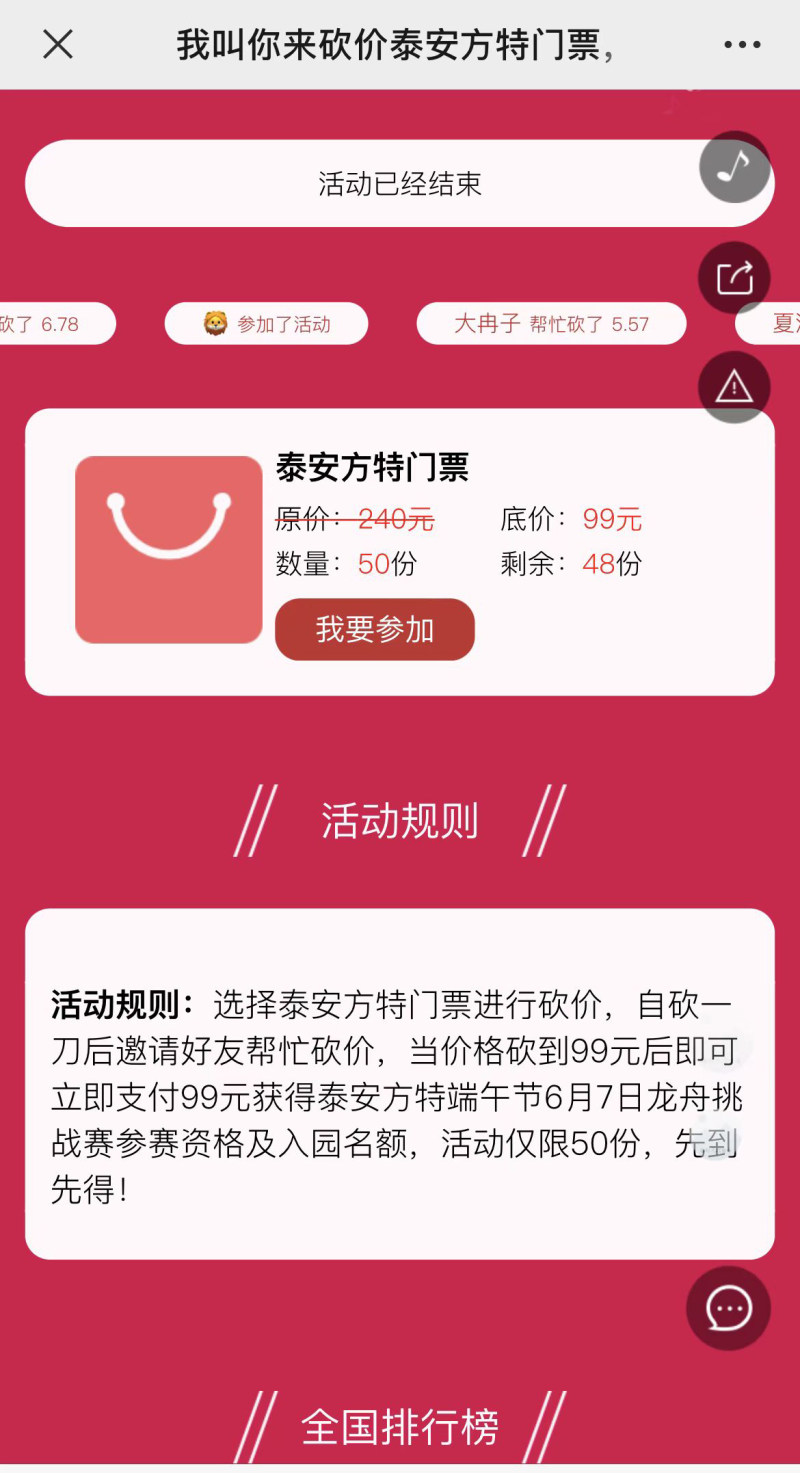Toggle the background music note button
Screen dimensions: 800x1473
pos(734,166)
